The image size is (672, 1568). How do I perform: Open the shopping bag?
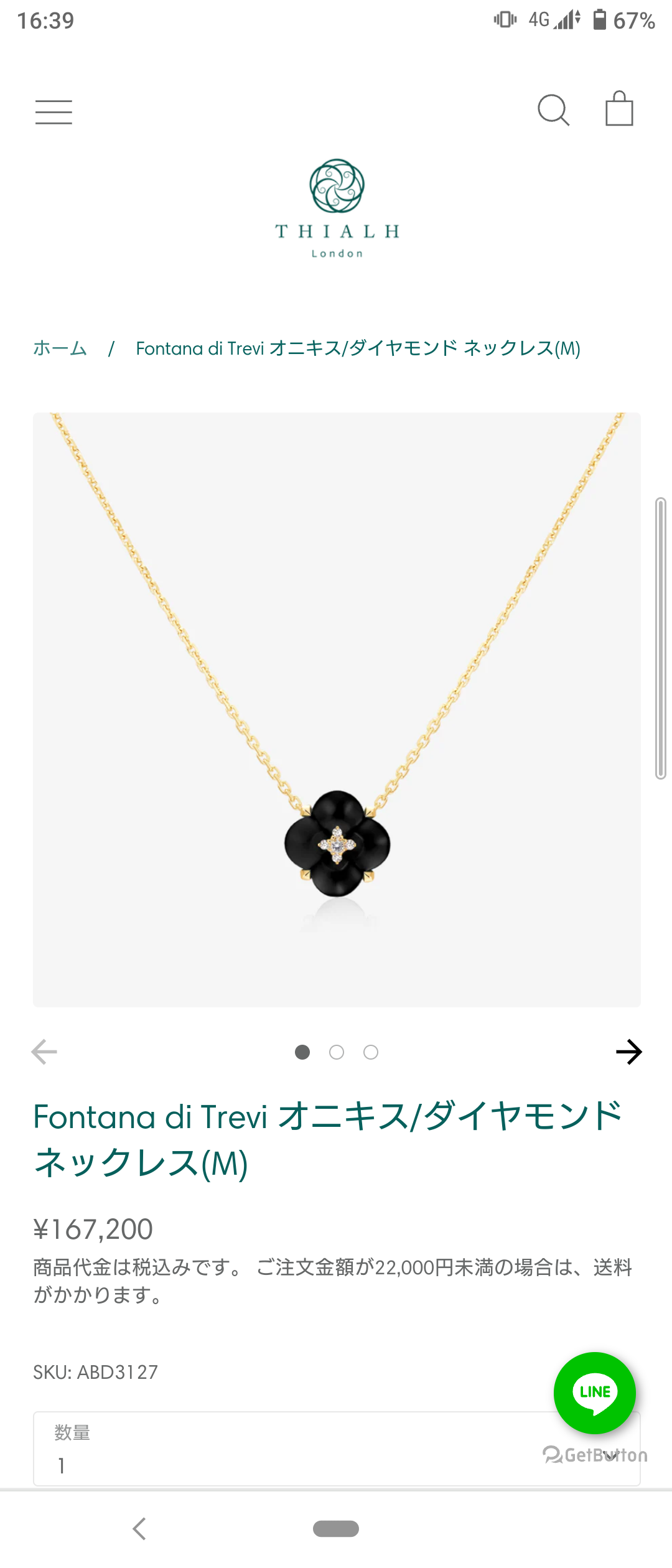coord(619,110)
